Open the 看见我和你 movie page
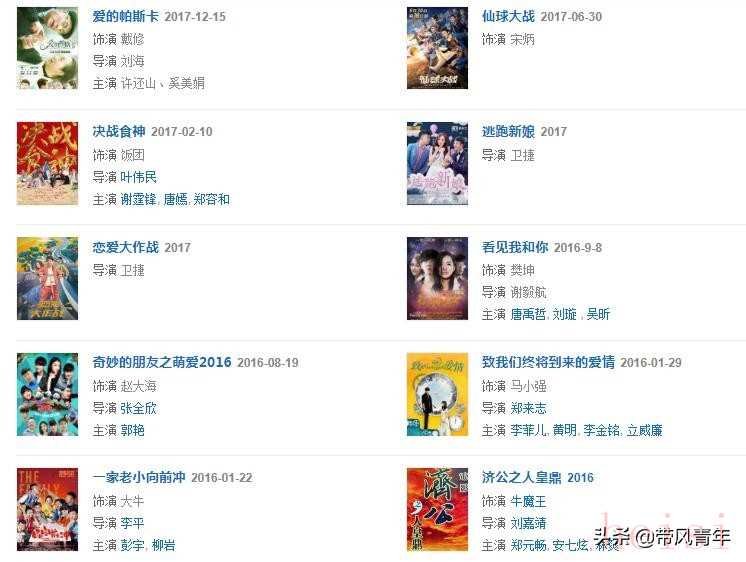746x562 pixels. point(515,247)
